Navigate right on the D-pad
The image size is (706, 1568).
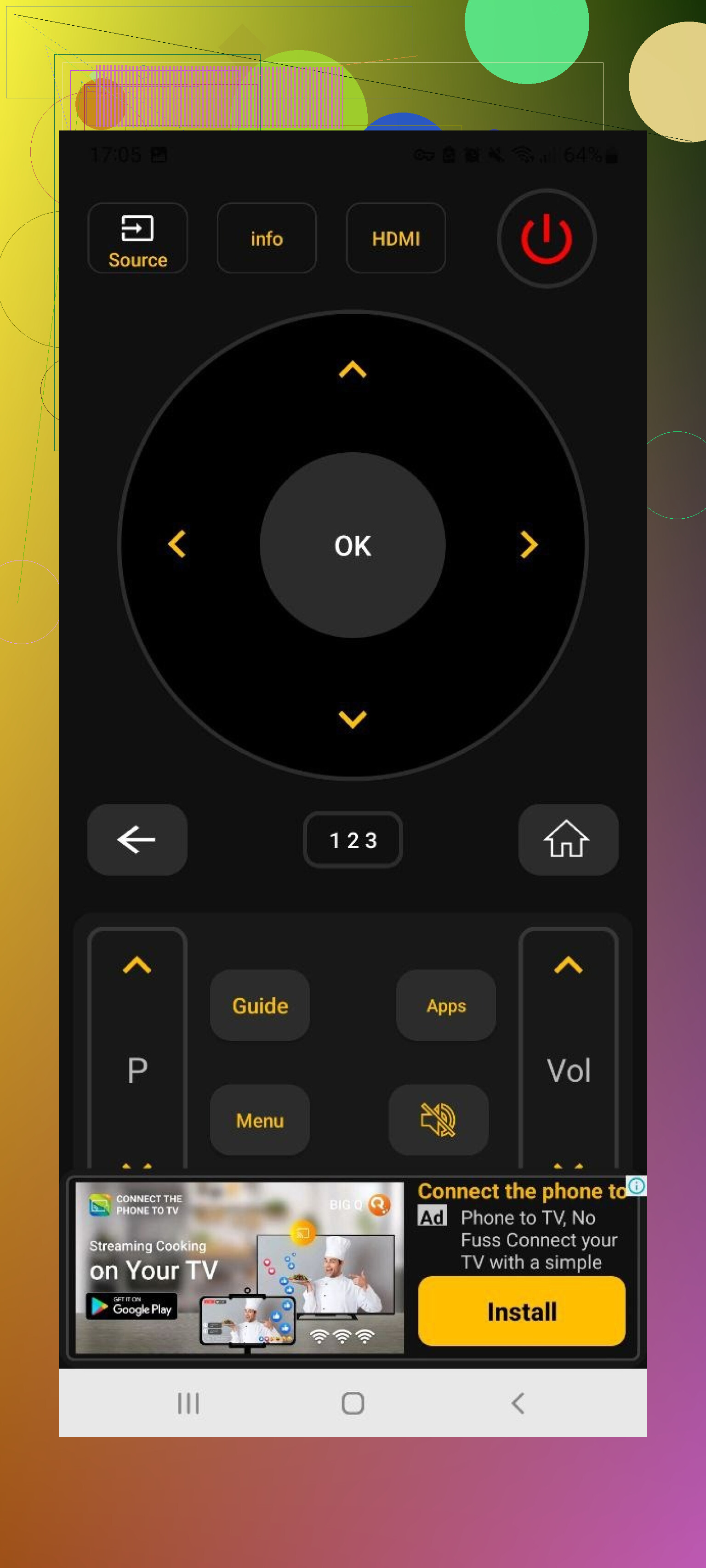(529, 544)
